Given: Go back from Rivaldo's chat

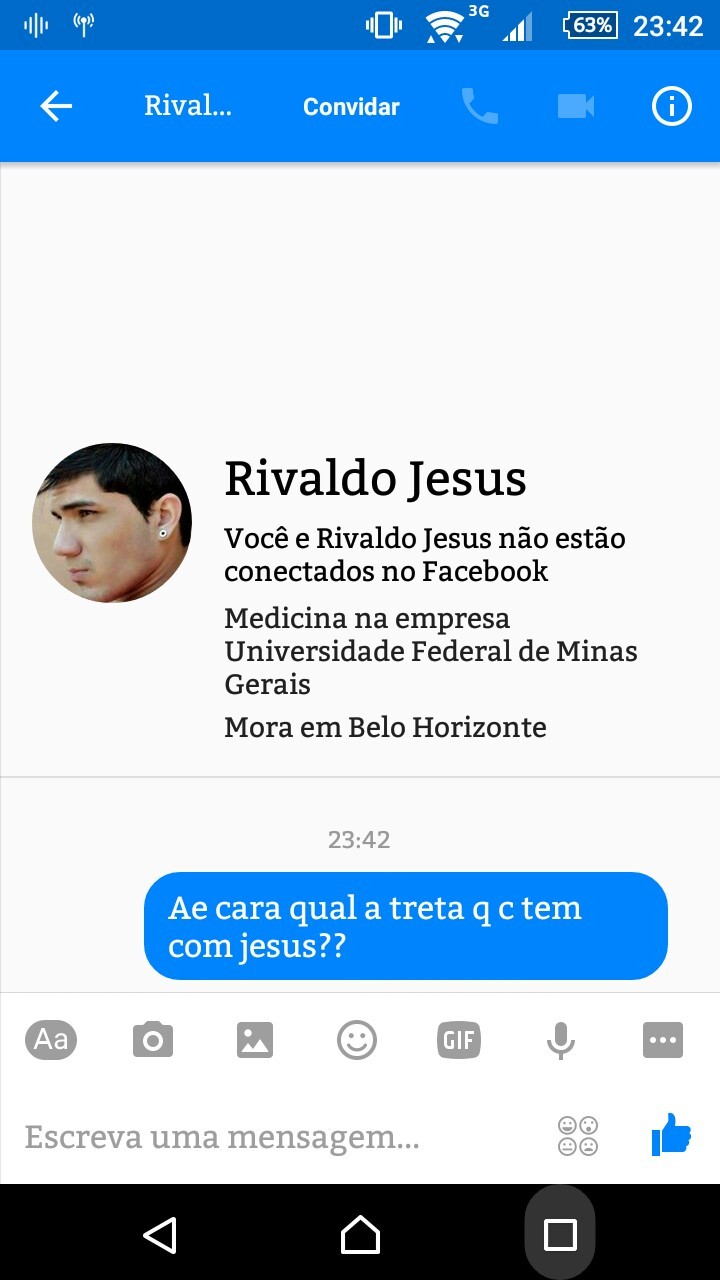Looking at the screenshot, I should pyautogui.click(x=56, y=106).
